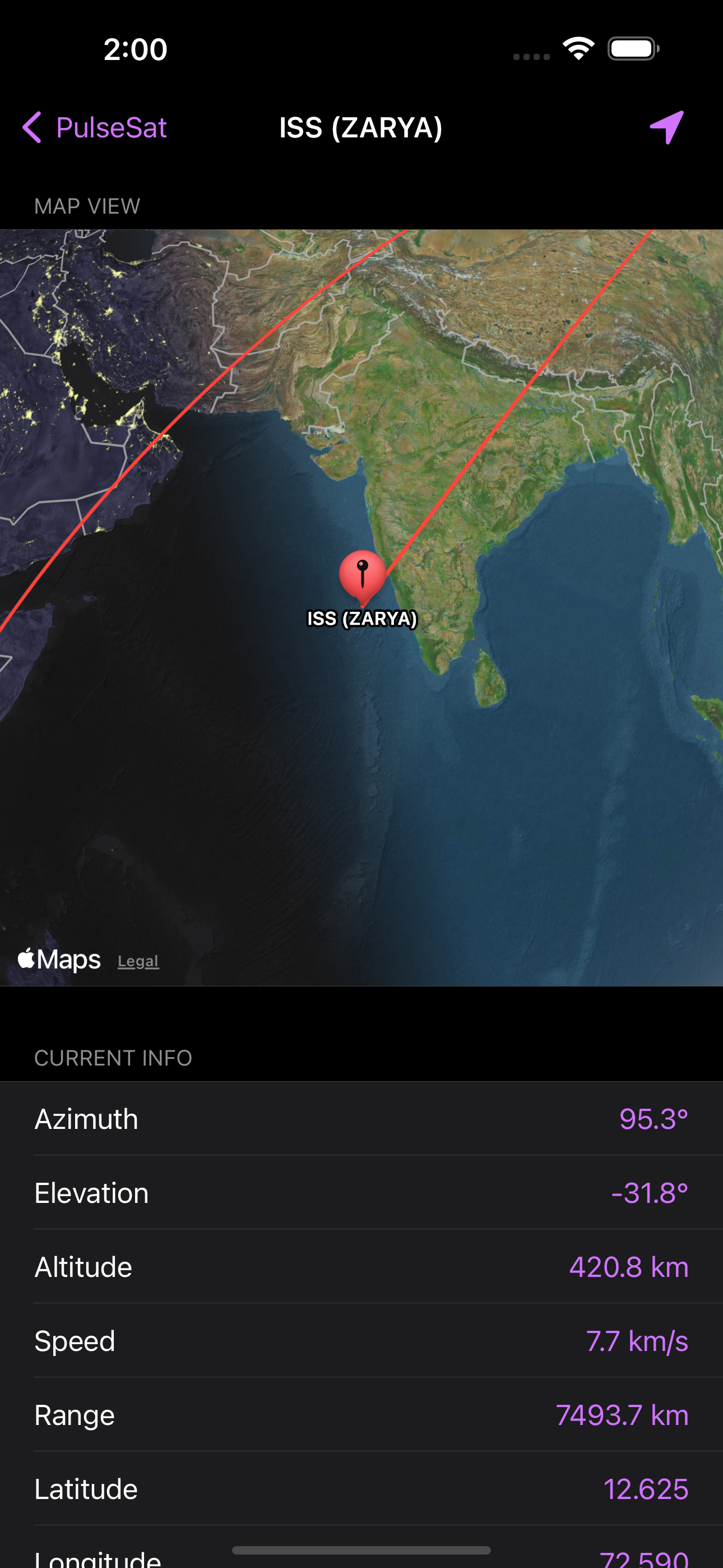This screenshot has height=1568, width=723.
Task: Select the Latitude row showing 12.625
Action: click(x=361, y=1489)
